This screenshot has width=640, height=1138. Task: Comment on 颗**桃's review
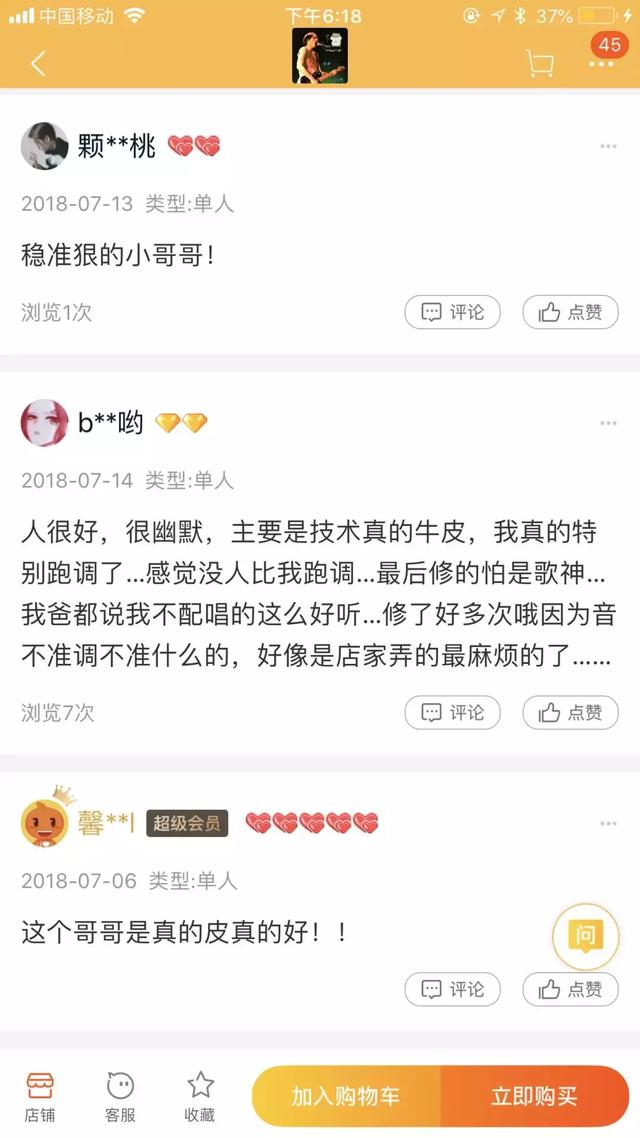[x=452, y=312]
